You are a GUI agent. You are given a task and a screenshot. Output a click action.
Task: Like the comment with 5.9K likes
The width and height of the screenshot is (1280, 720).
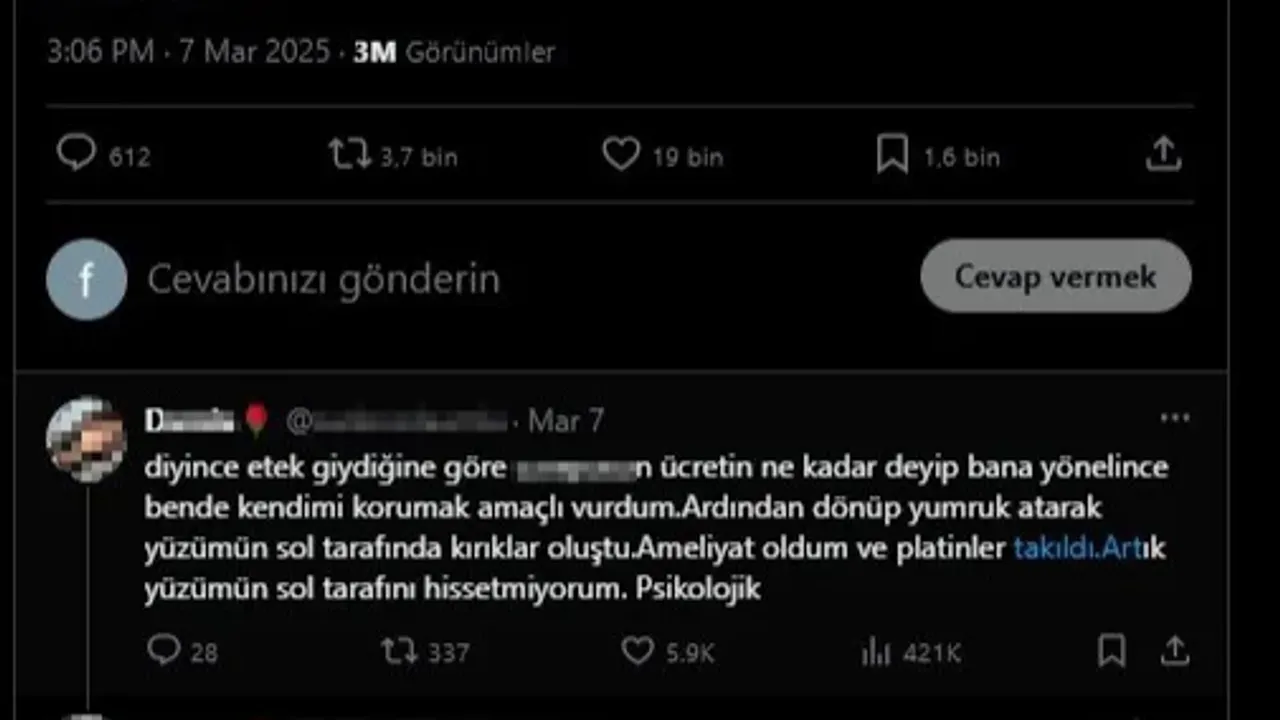pos(638,652)
